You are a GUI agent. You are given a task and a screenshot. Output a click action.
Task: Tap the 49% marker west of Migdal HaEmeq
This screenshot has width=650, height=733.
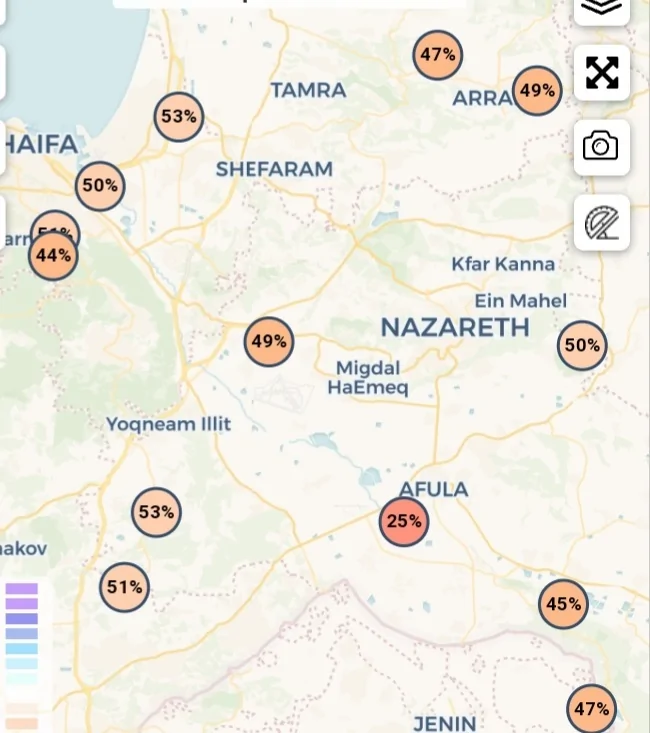click(x=269, y=342)
